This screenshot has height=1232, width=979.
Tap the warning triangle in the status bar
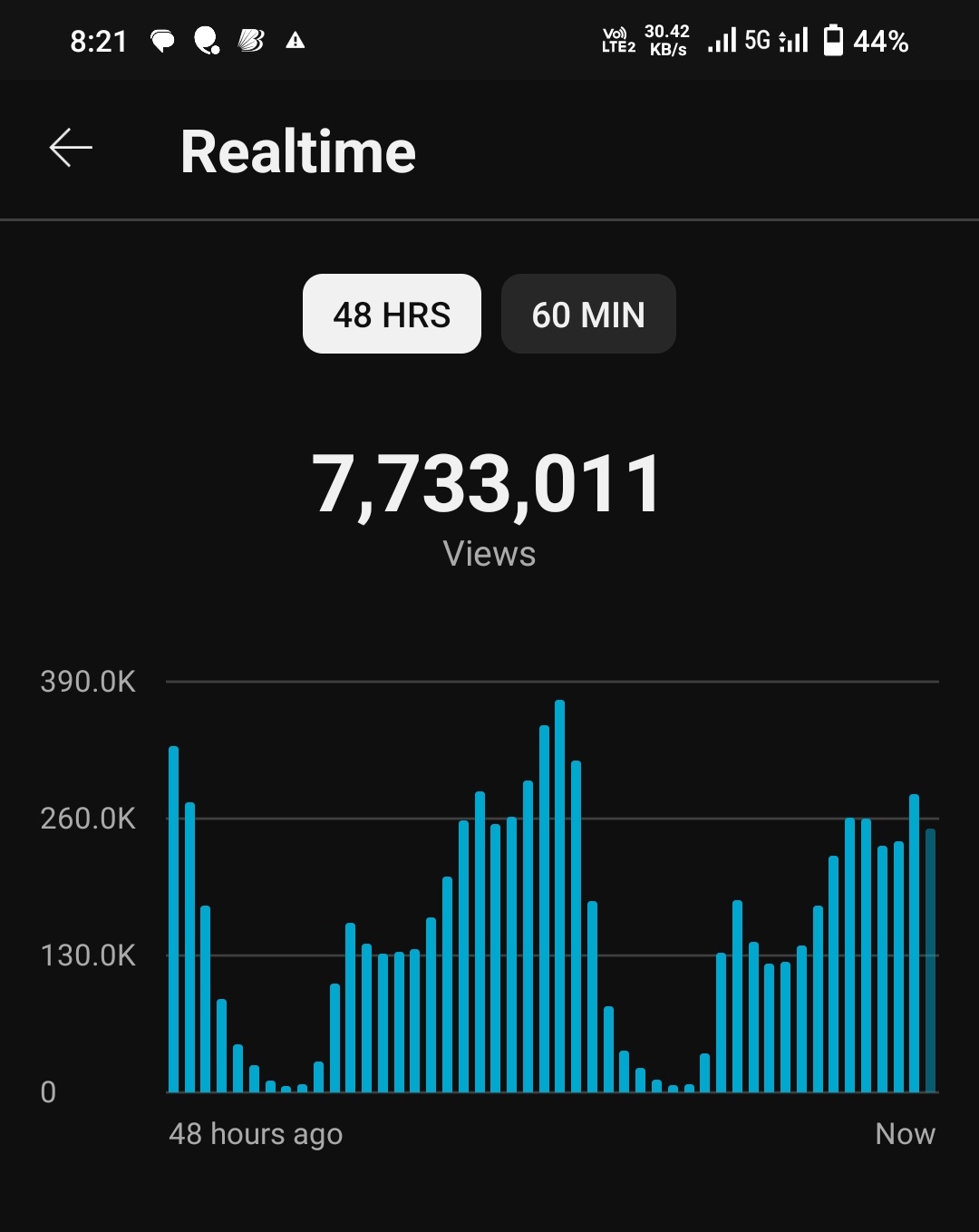[x=295, y=40]
